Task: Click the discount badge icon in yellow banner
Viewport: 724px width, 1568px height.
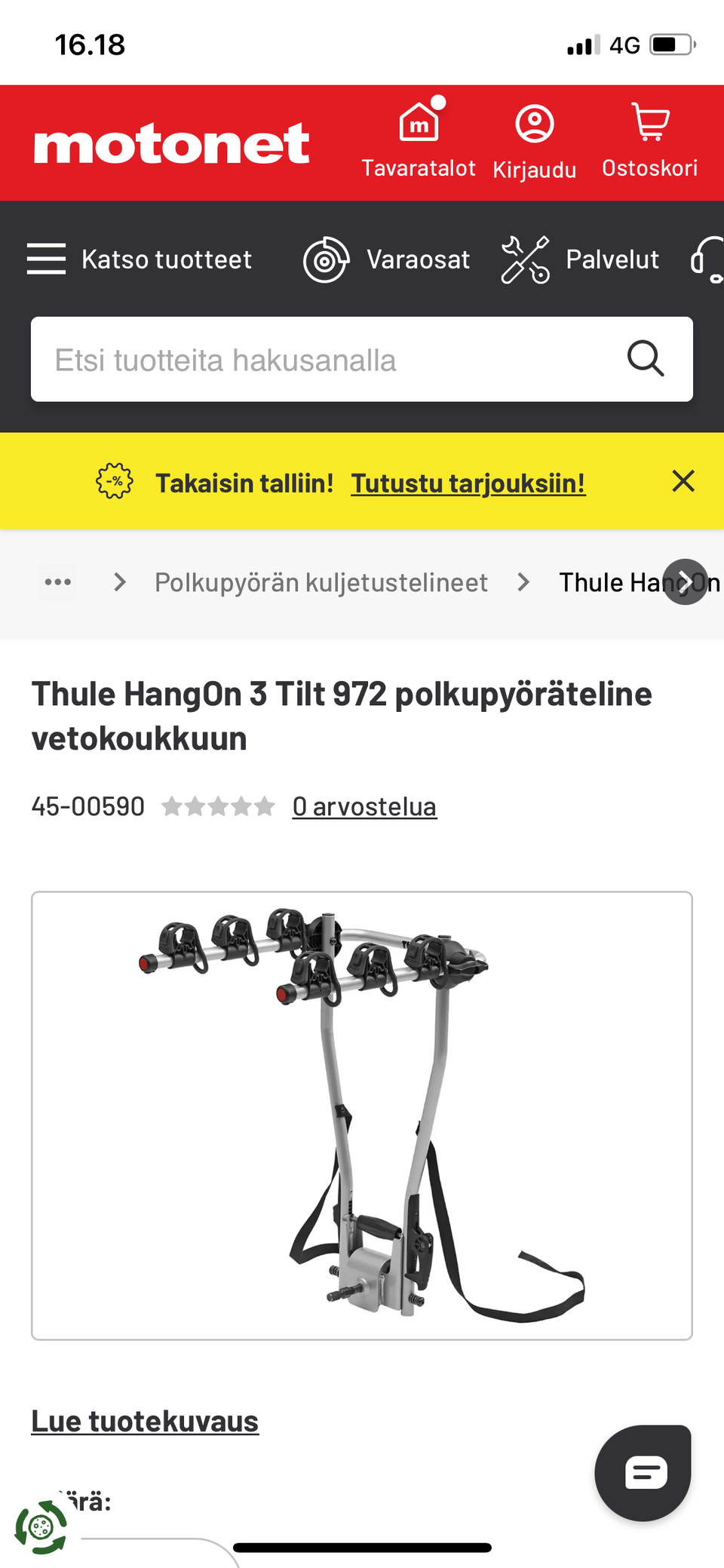Action: (115, 480)
